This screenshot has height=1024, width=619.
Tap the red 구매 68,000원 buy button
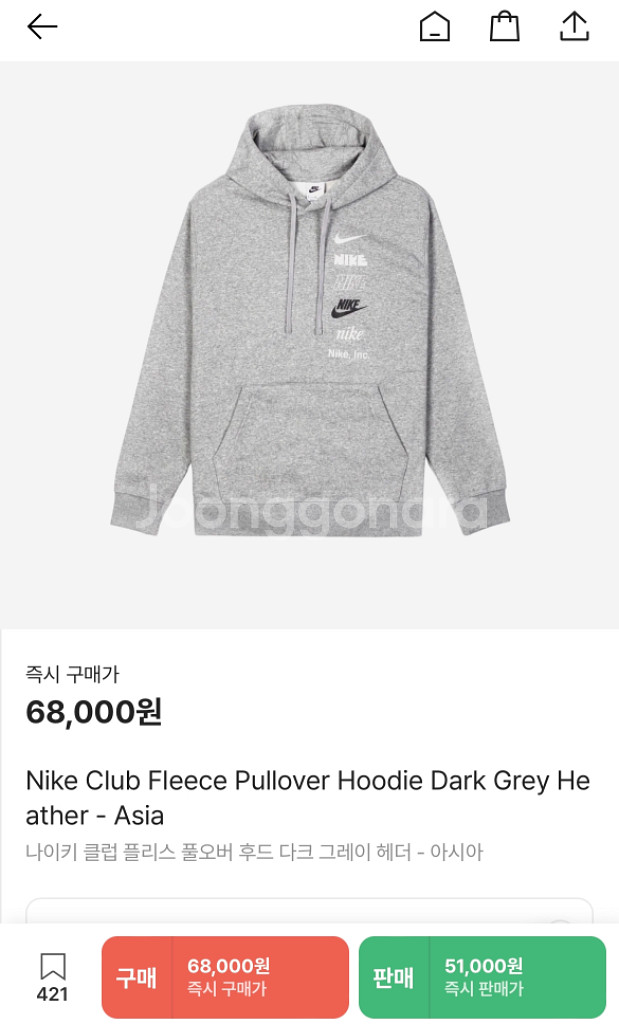[225, 977]
